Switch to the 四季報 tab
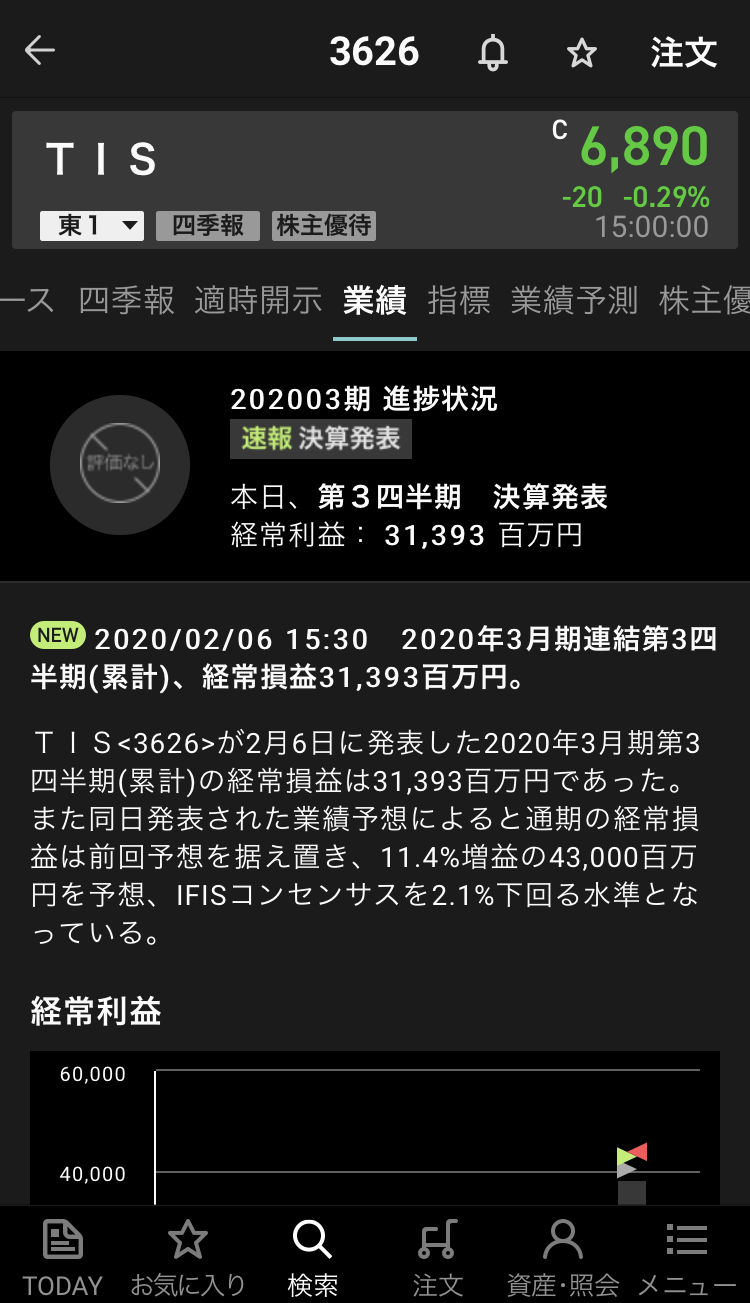The image size is (750, 1303). pos(127,300)
